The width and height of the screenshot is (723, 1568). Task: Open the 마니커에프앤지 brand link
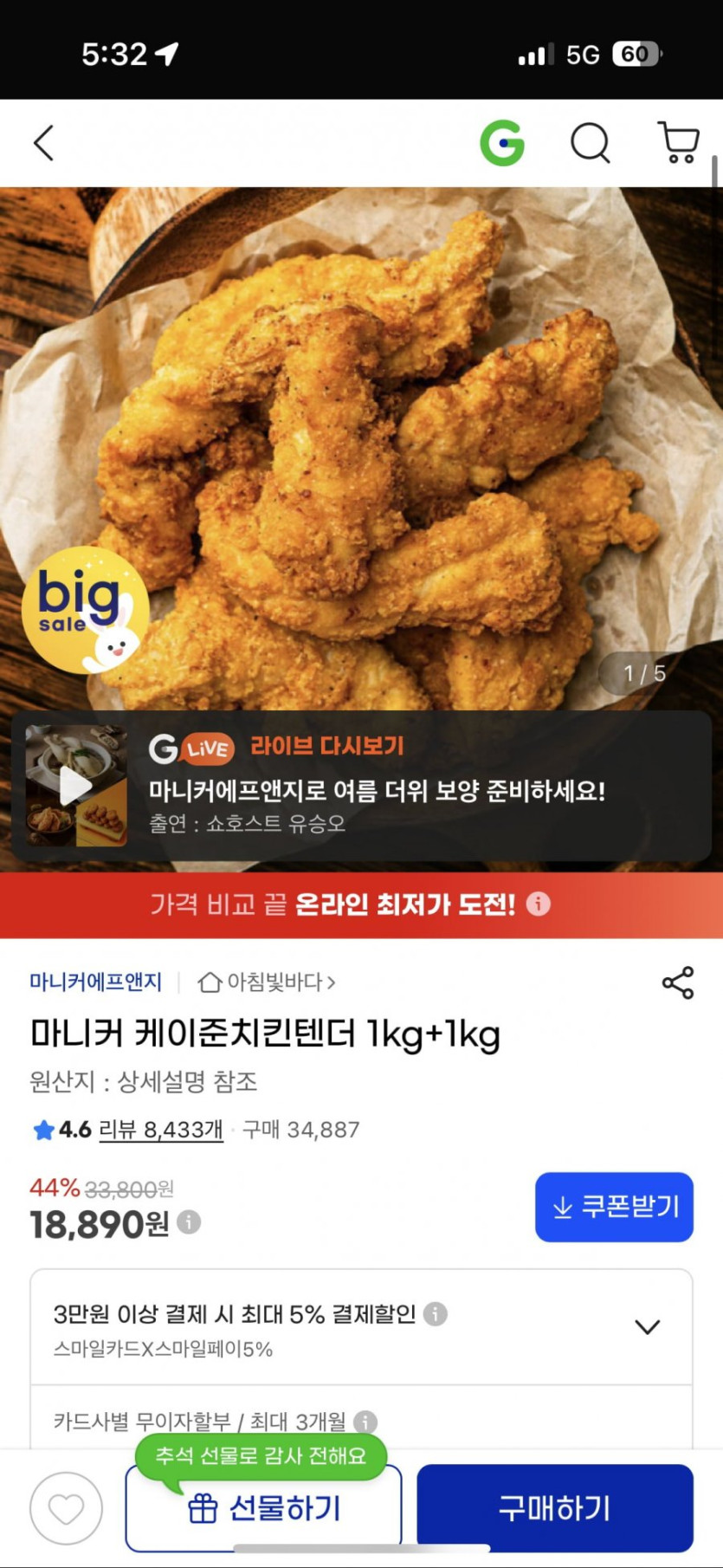pyautogui.click(x=92, y=982)
